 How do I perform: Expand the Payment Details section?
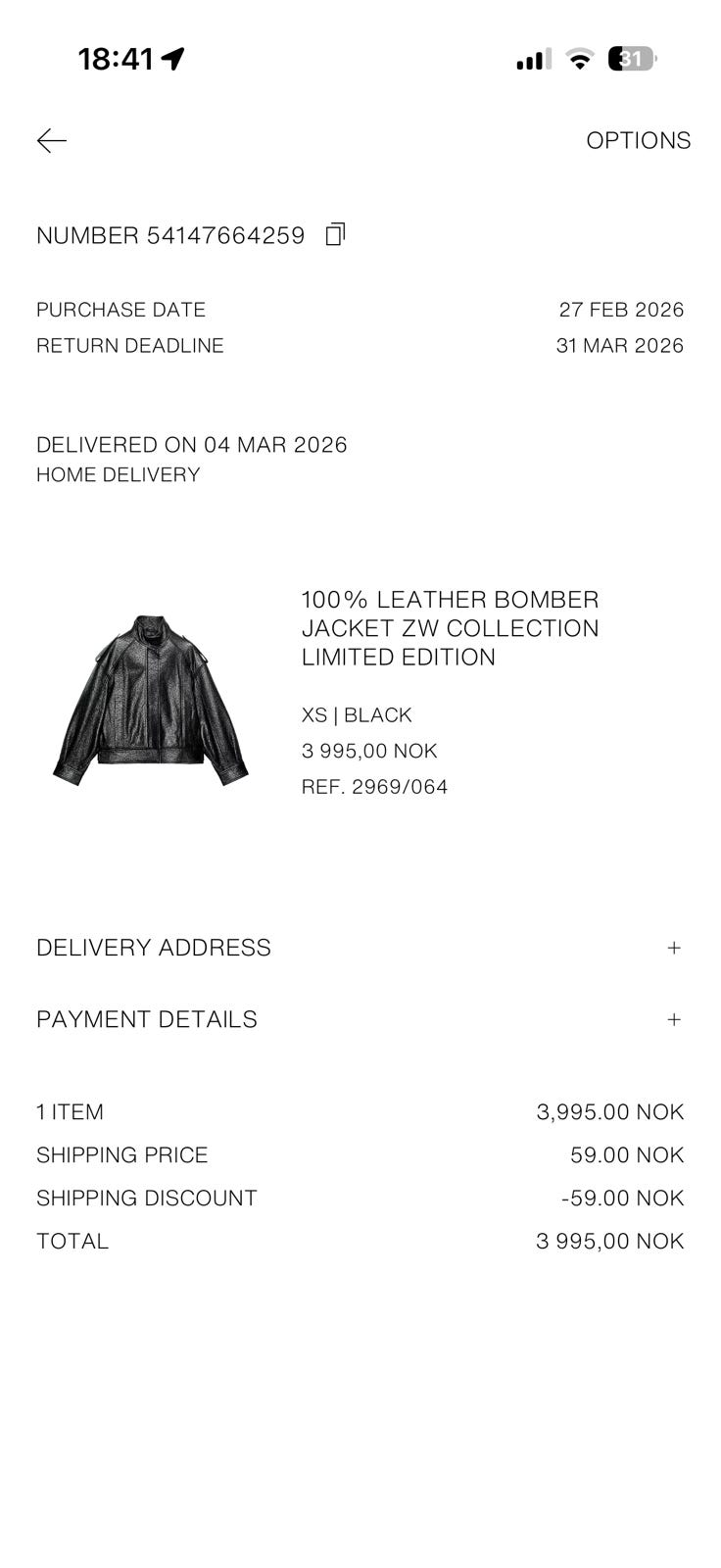pos(360,1019)
